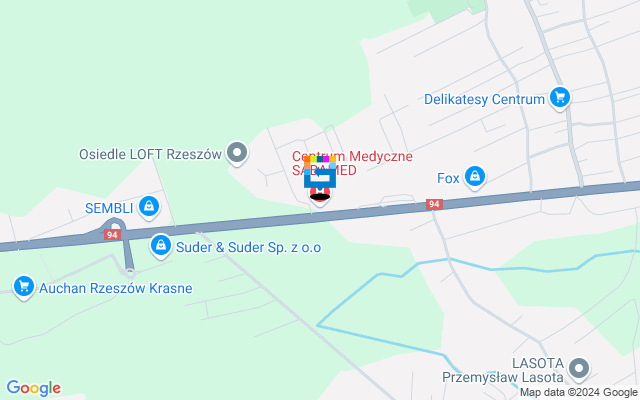Tap the LASOTA Przemysław Lasota marker

click(579, 372)
